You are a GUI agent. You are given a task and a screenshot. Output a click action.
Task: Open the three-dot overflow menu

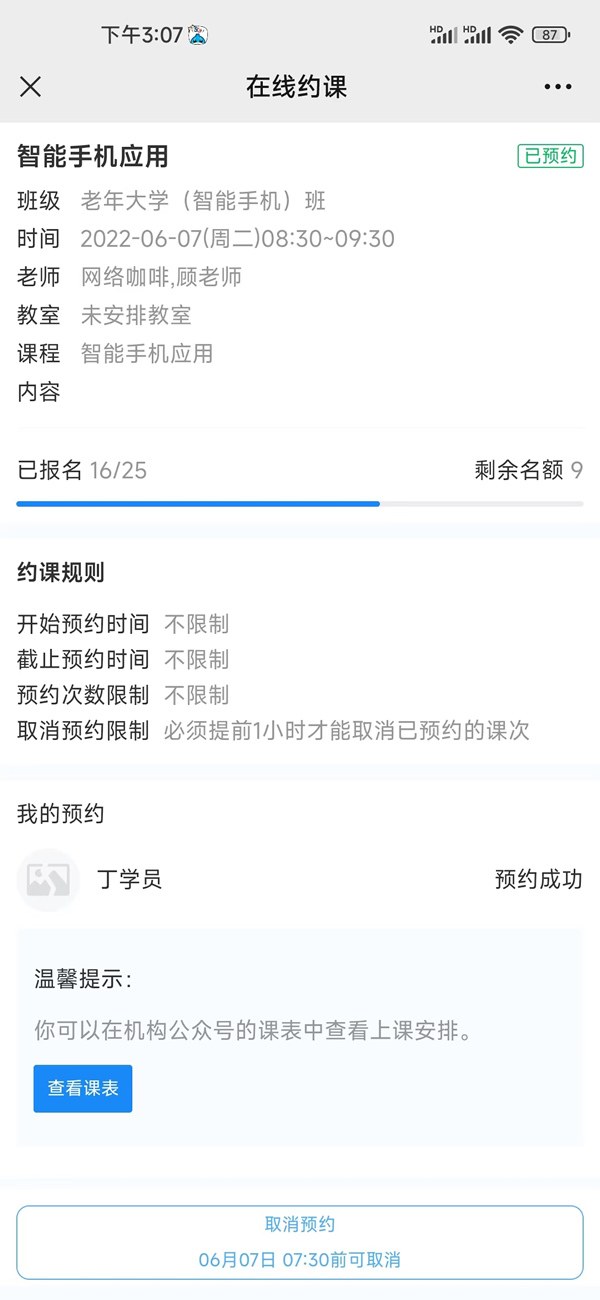pos(558,87)
